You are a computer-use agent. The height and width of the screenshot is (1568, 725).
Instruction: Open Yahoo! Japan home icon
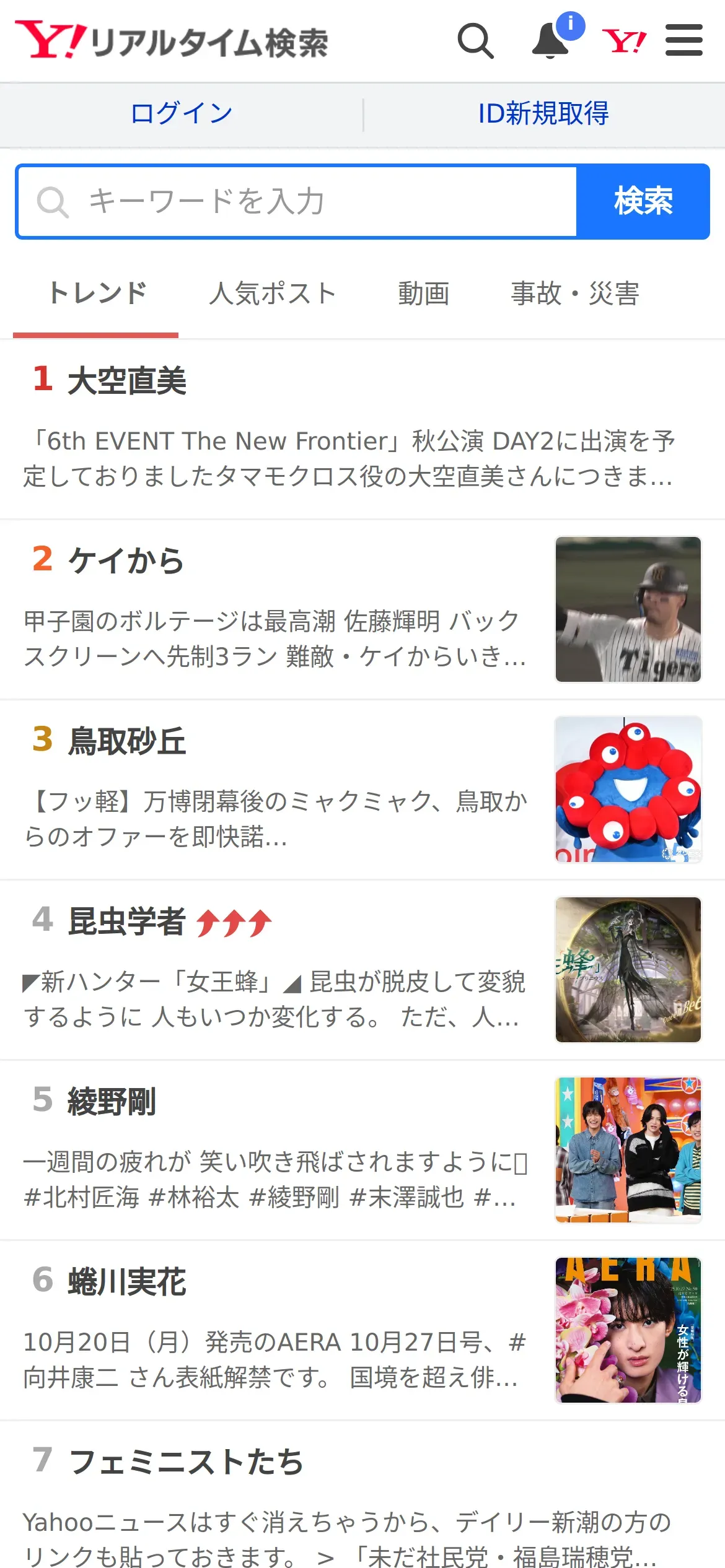[624, 41]
